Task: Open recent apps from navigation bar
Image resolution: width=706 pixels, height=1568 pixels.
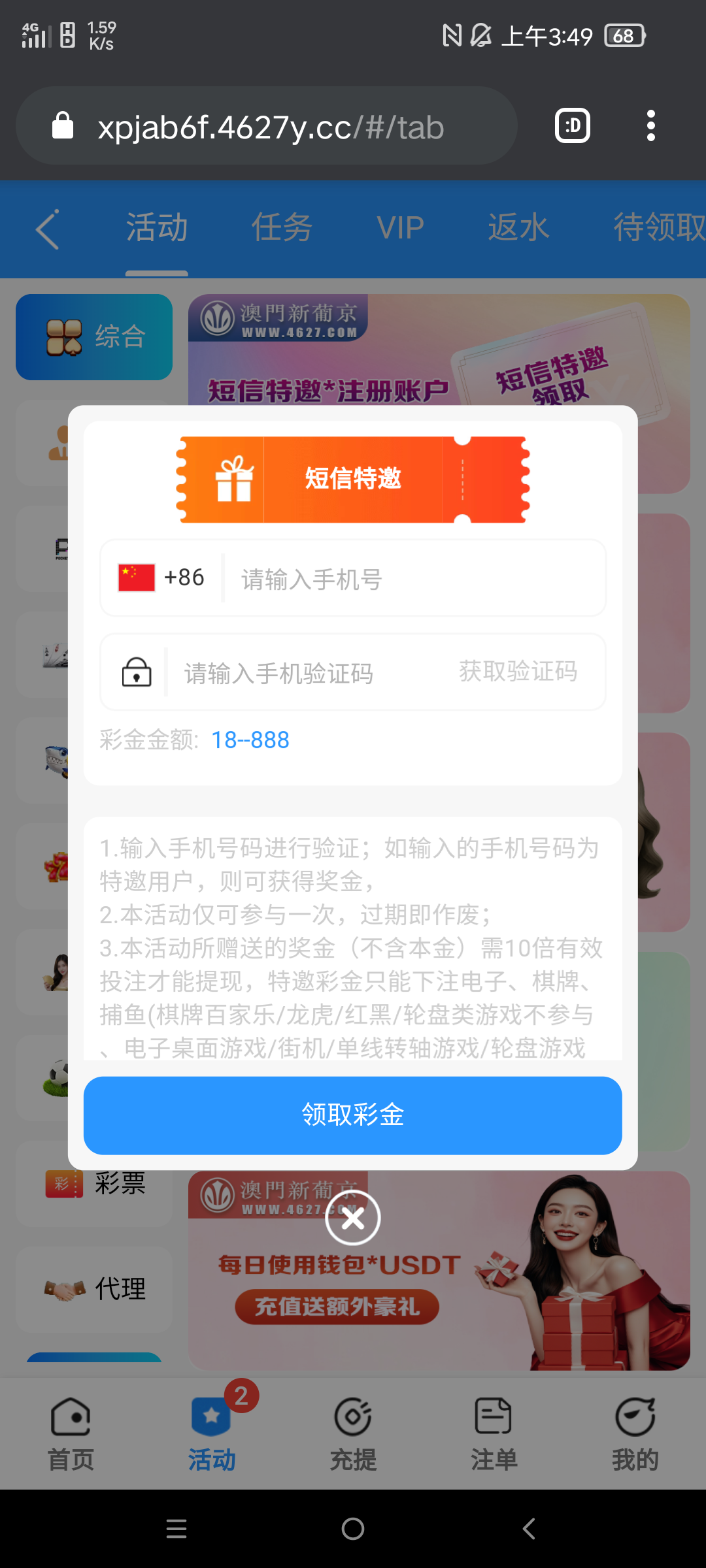Action: point(176,1529)
